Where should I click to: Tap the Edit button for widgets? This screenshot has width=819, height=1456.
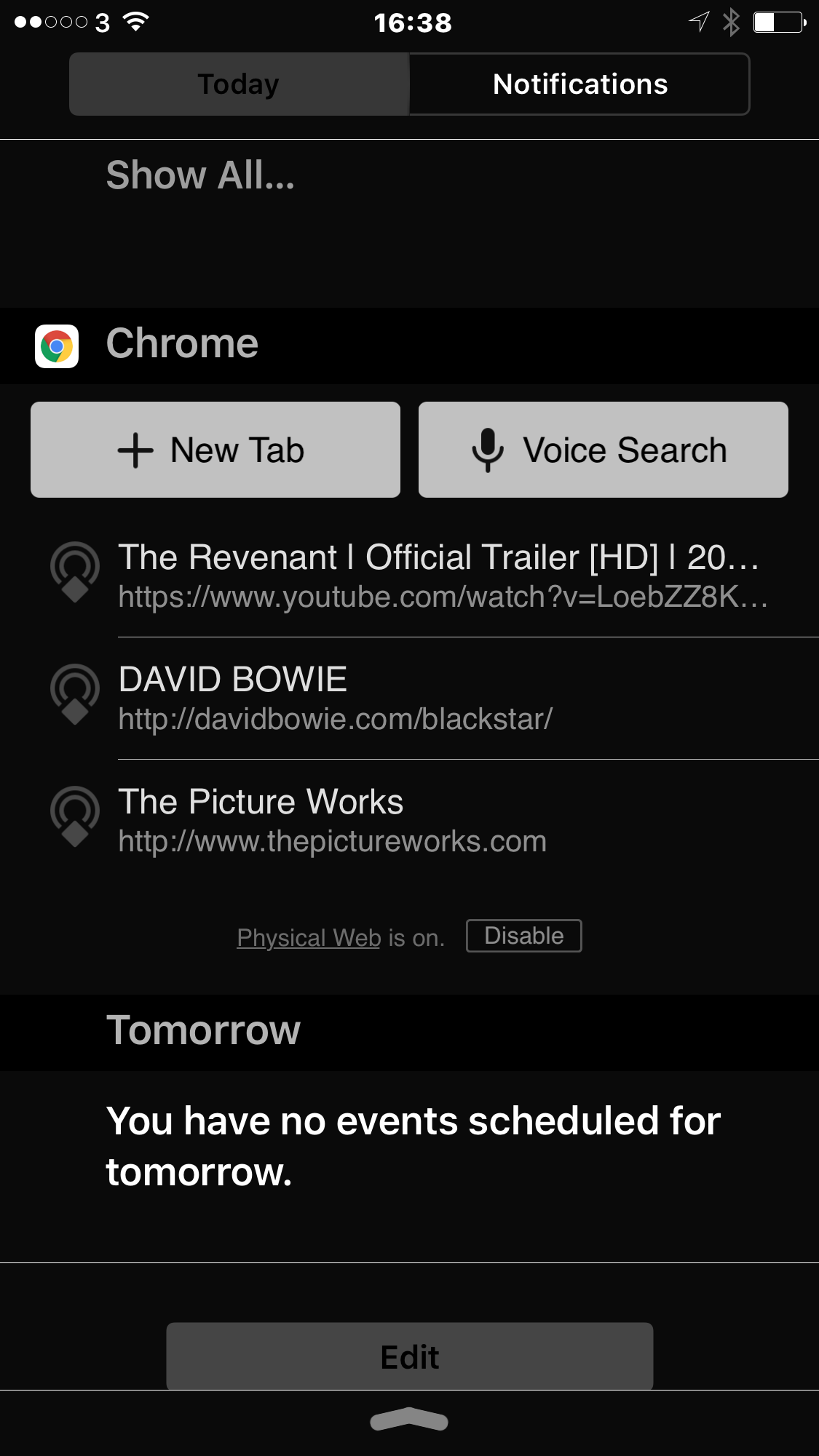(410, 1356)
